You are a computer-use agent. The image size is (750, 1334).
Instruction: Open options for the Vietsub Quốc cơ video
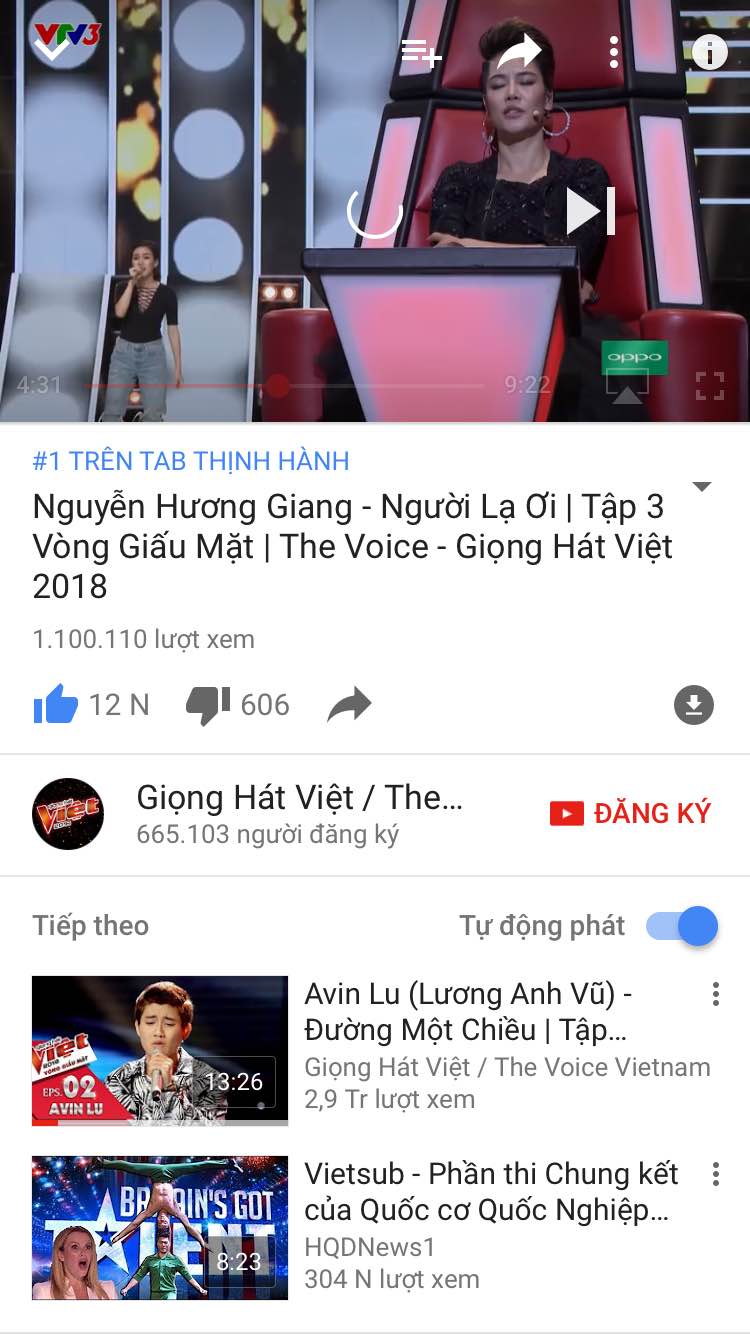coord(716,1174)
